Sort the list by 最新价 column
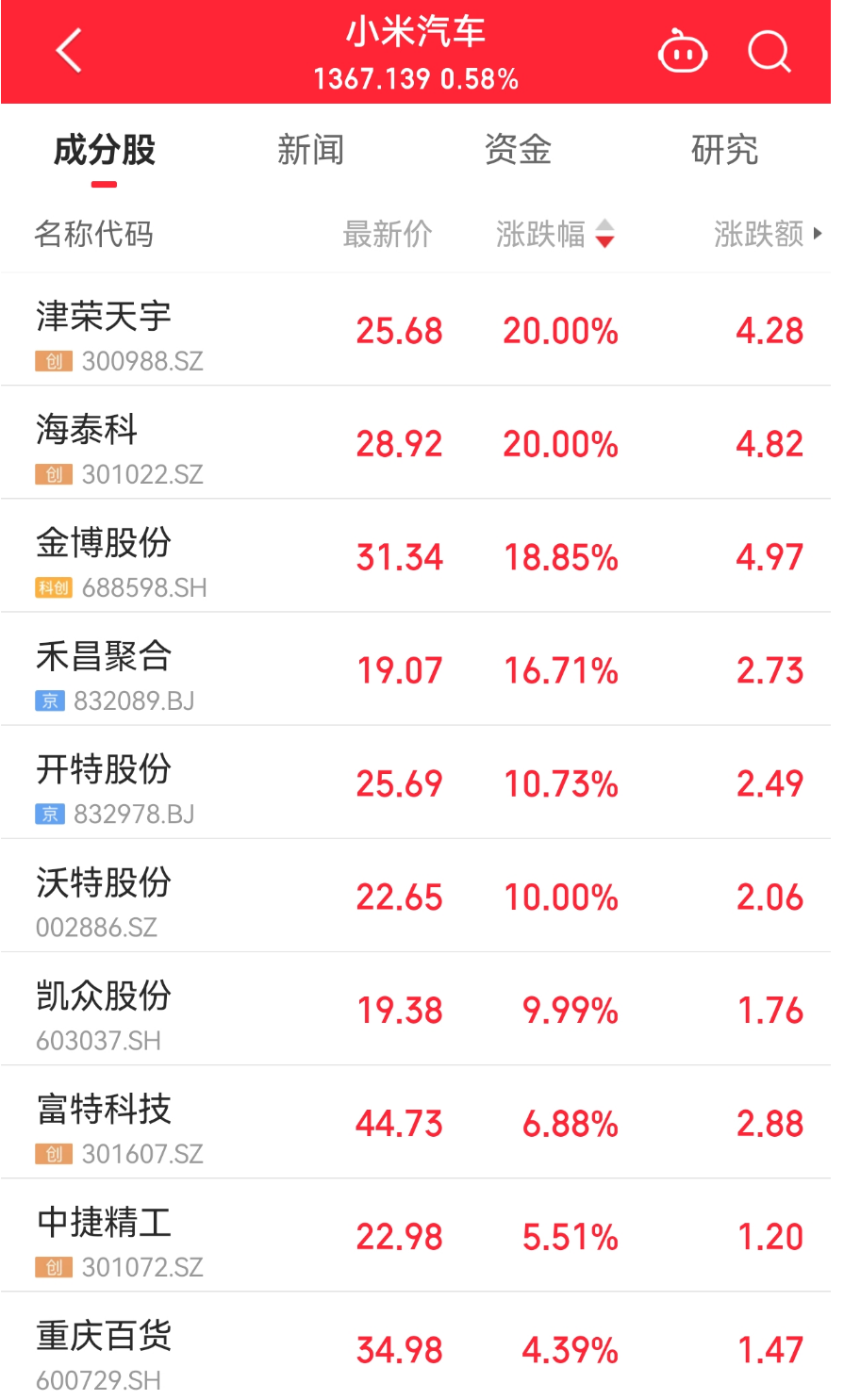This screenshot has height=1400, width=844. (388, 234)
